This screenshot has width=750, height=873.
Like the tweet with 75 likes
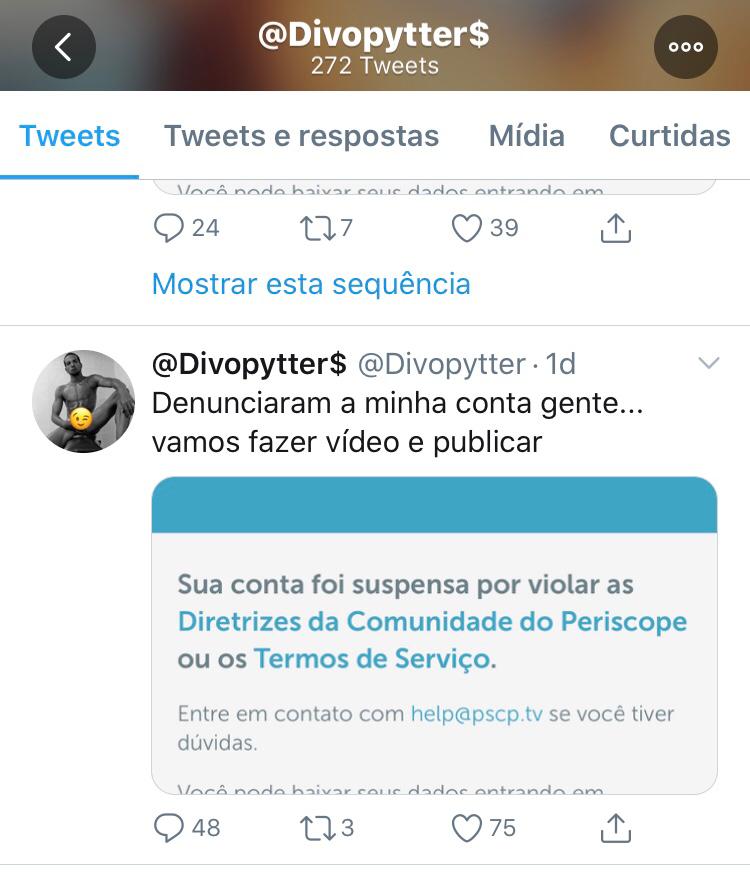(467, 828)
